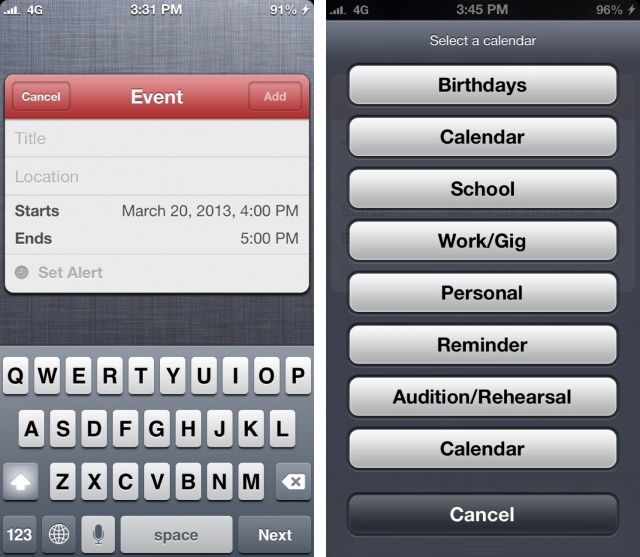Dismiss the calendar picker with Cancel
This screenshot has width=640, height=557.
point(482,514)
